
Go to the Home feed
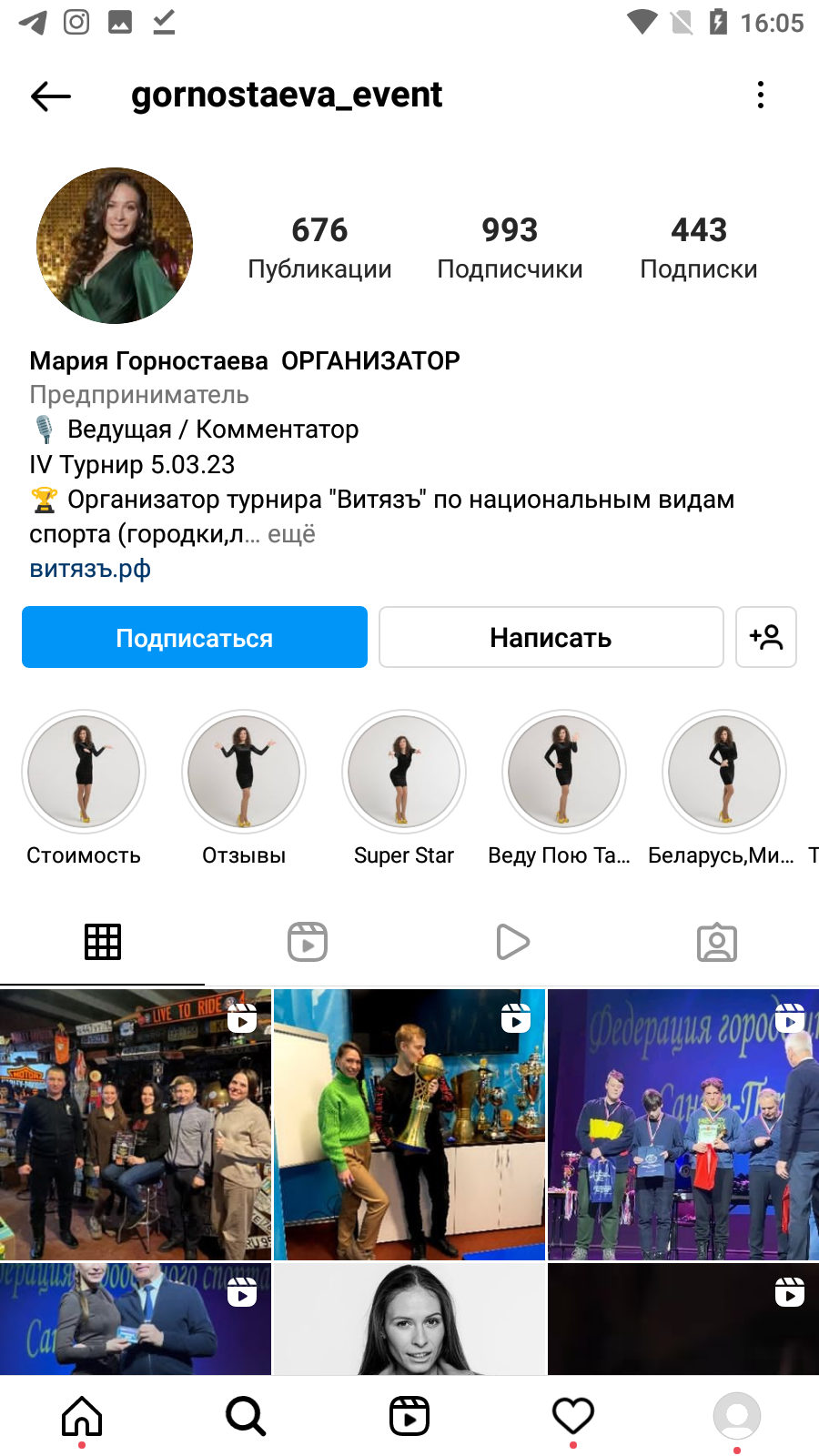(82, 1416)
